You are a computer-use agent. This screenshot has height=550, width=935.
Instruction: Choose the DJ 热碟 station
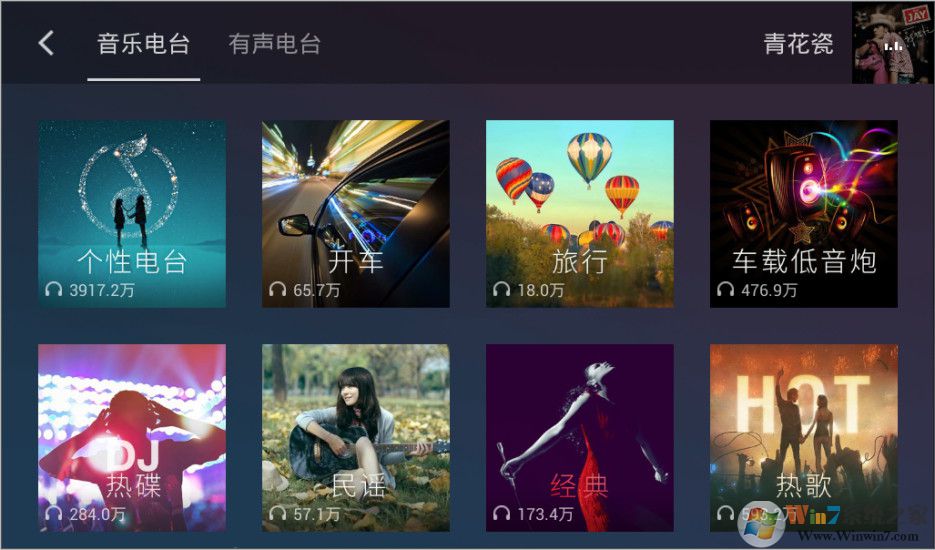tap(132, 438)
